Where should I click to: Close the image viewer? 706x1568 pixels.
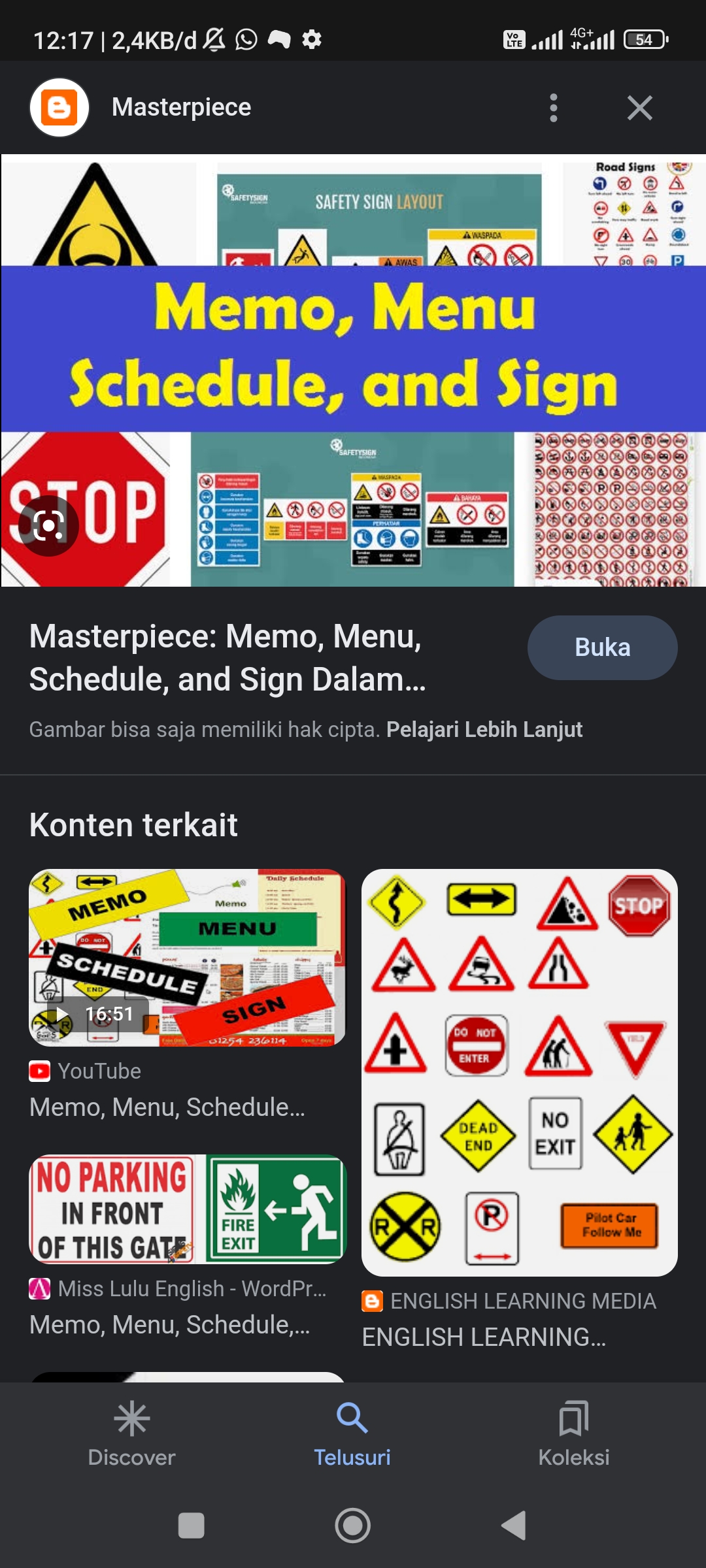pyautogui.click(x=639, y=108)
